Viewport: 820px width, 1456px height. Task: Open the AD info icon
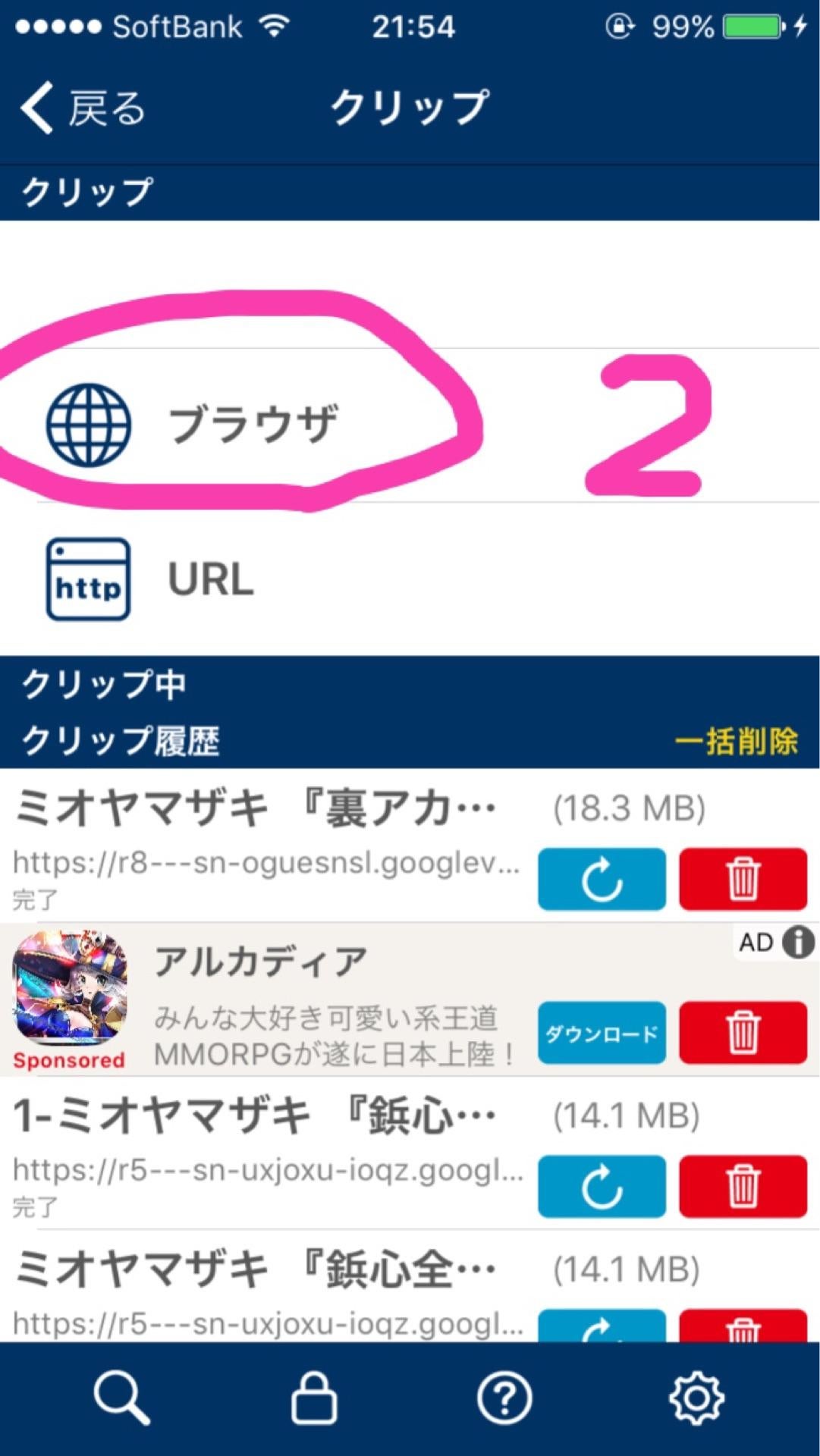click(797, 943)
